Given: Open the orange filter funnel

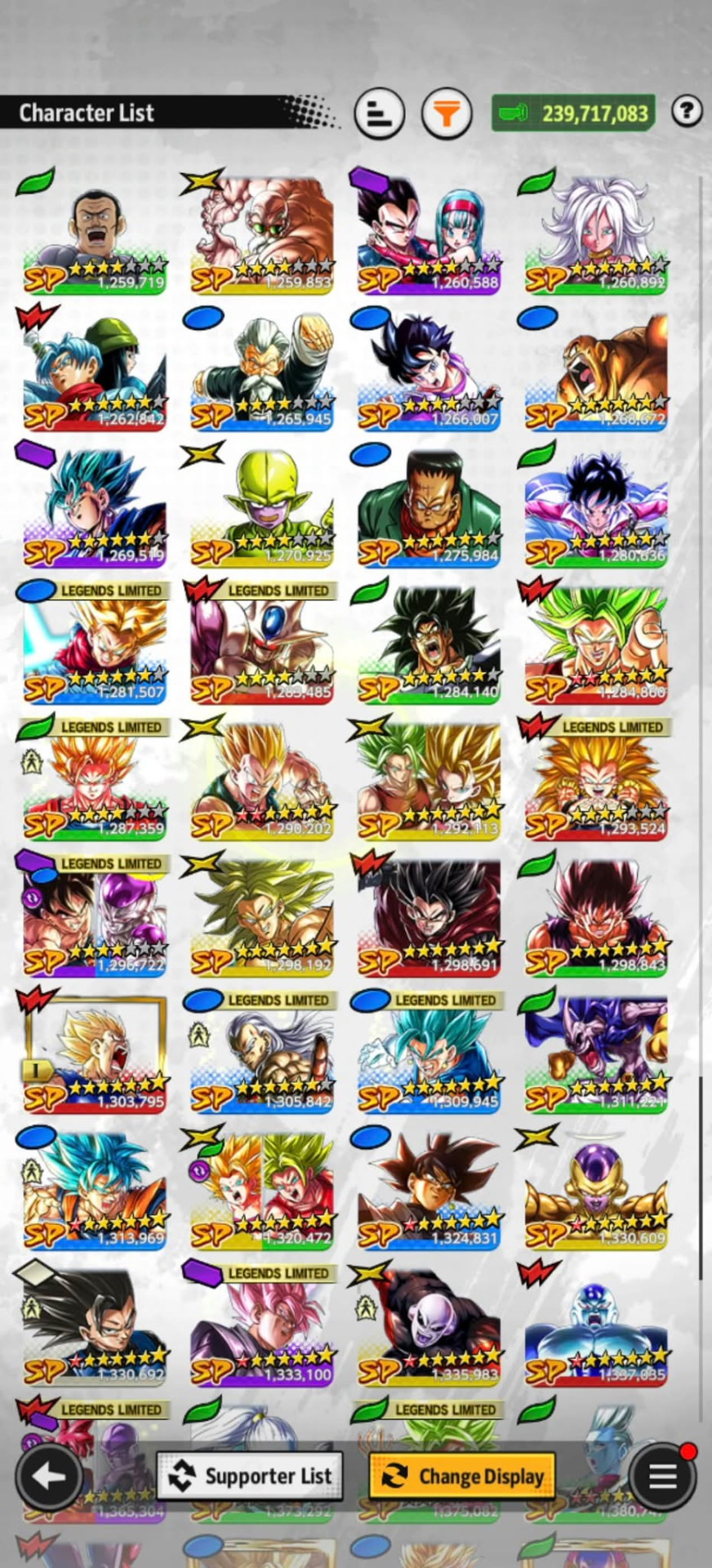Looking at the screenshot, I should pos(447,113).
